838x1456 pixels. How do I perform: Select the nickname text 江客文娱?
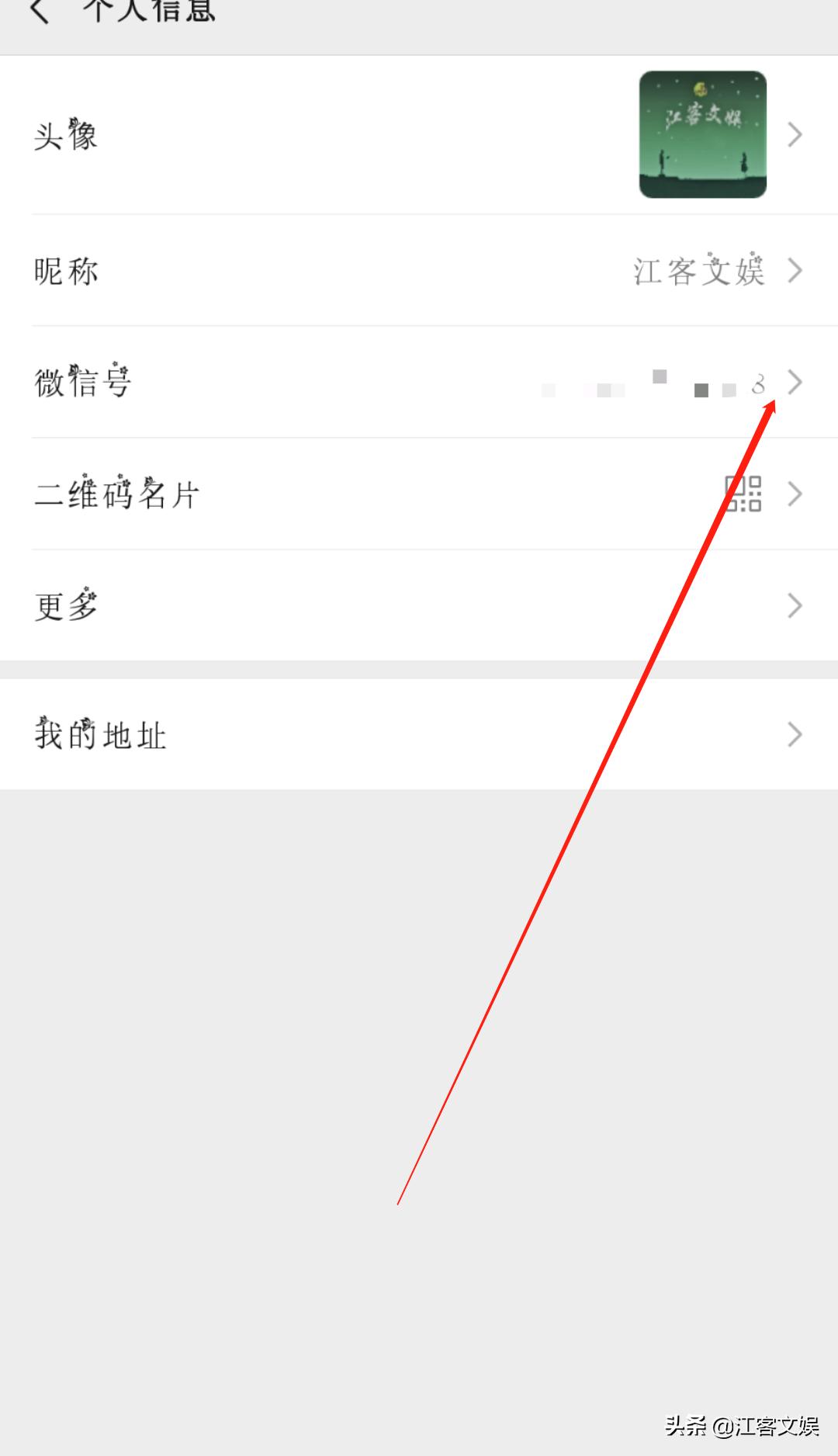(697, 271)
